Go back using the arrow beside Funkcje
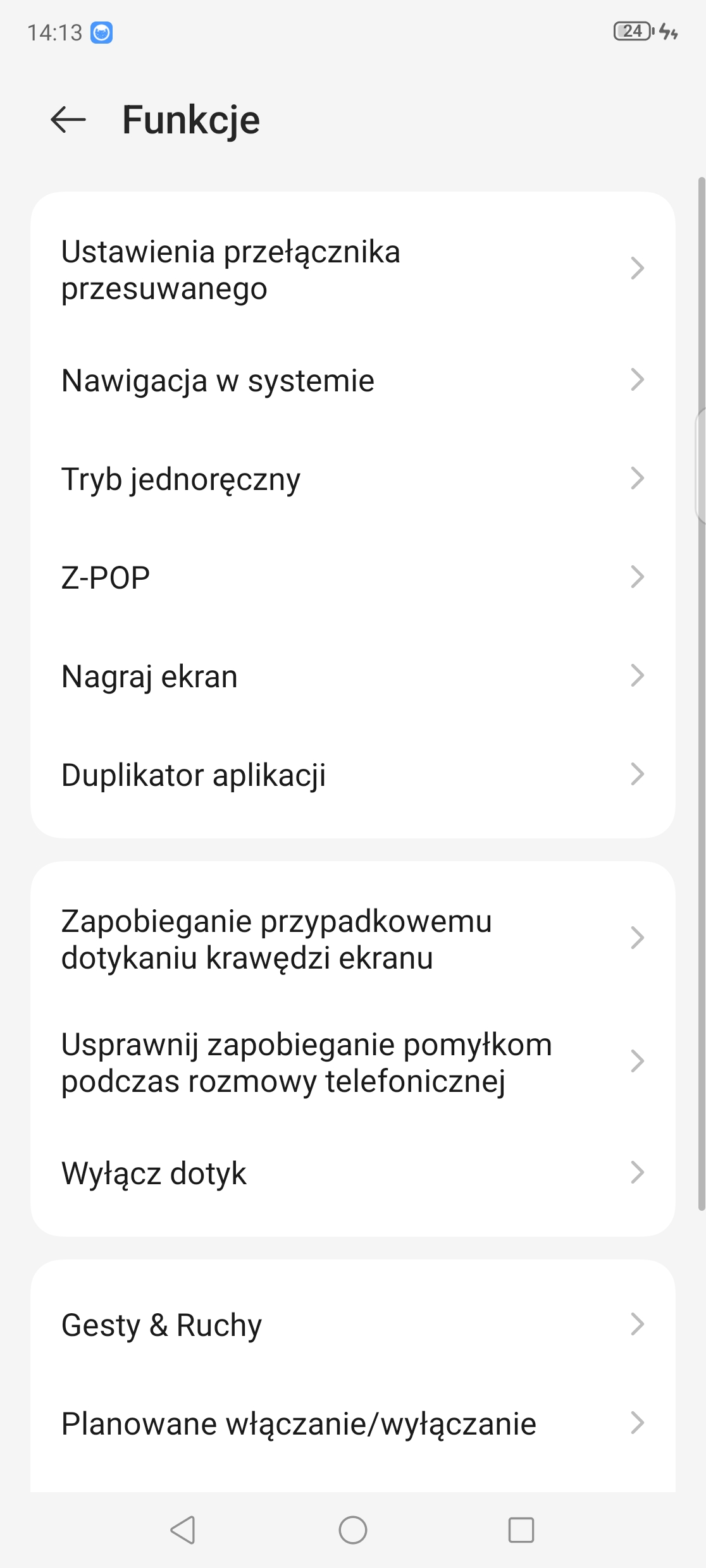 (68, 119)
